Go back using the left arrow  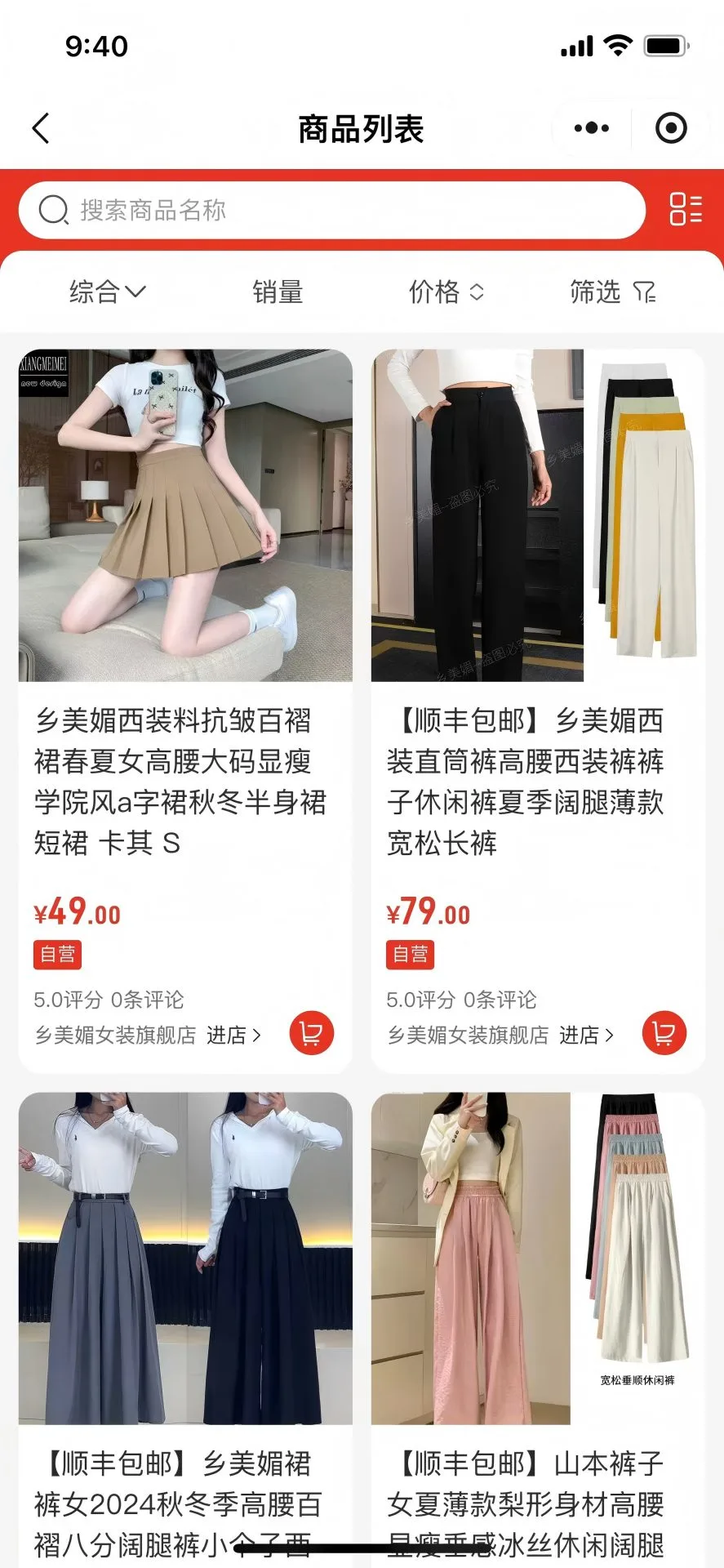[x=39, y=127]
